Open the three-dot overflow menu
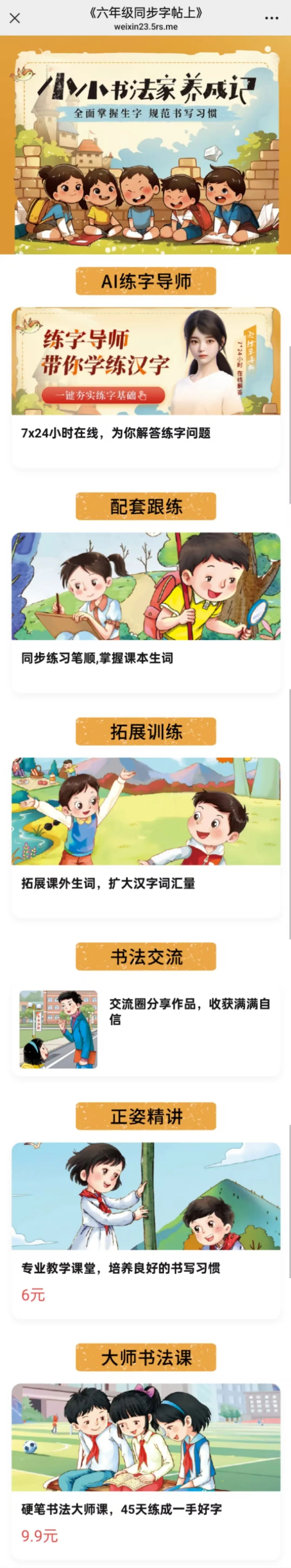Viewport: 291px width, 1568px height. coord(272,18)
